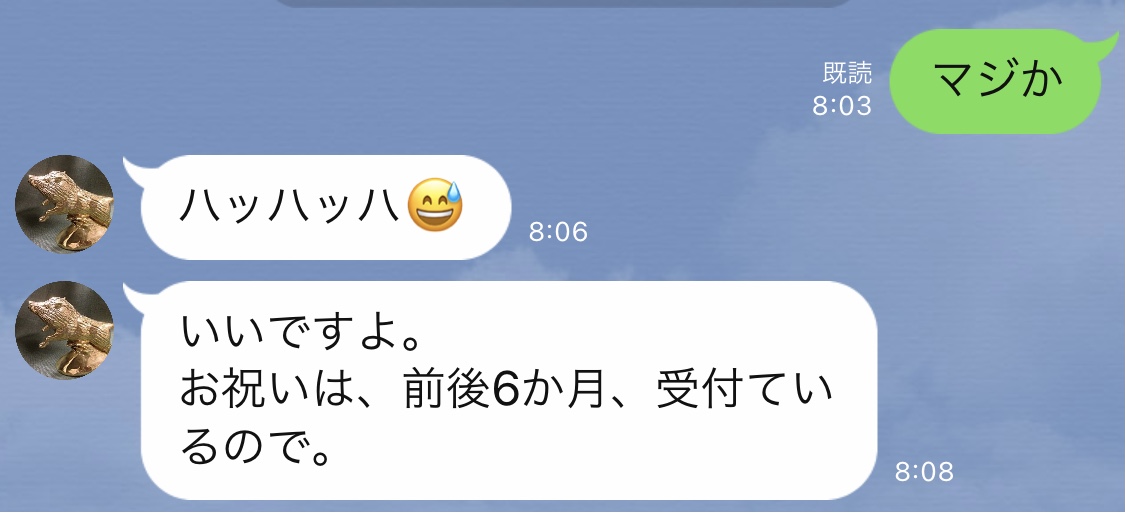Open sender's avatar beside いいですよ message
This screenshot has height=513, width=1125.
65,330
